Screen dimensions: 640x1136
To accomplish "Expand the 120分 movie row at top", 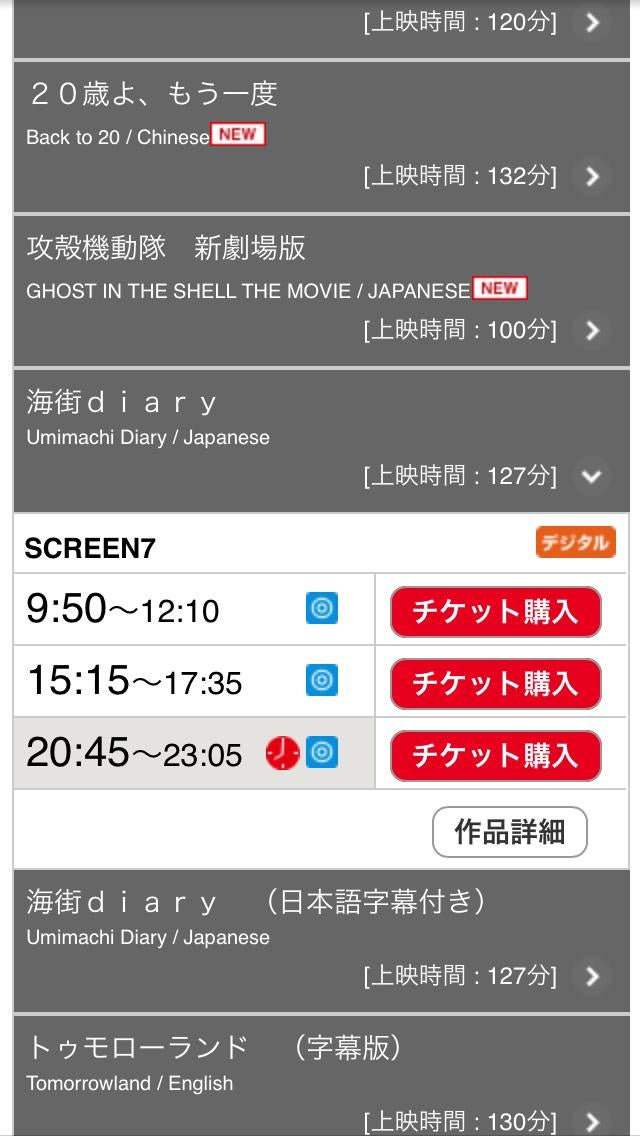I will point(592,22).
